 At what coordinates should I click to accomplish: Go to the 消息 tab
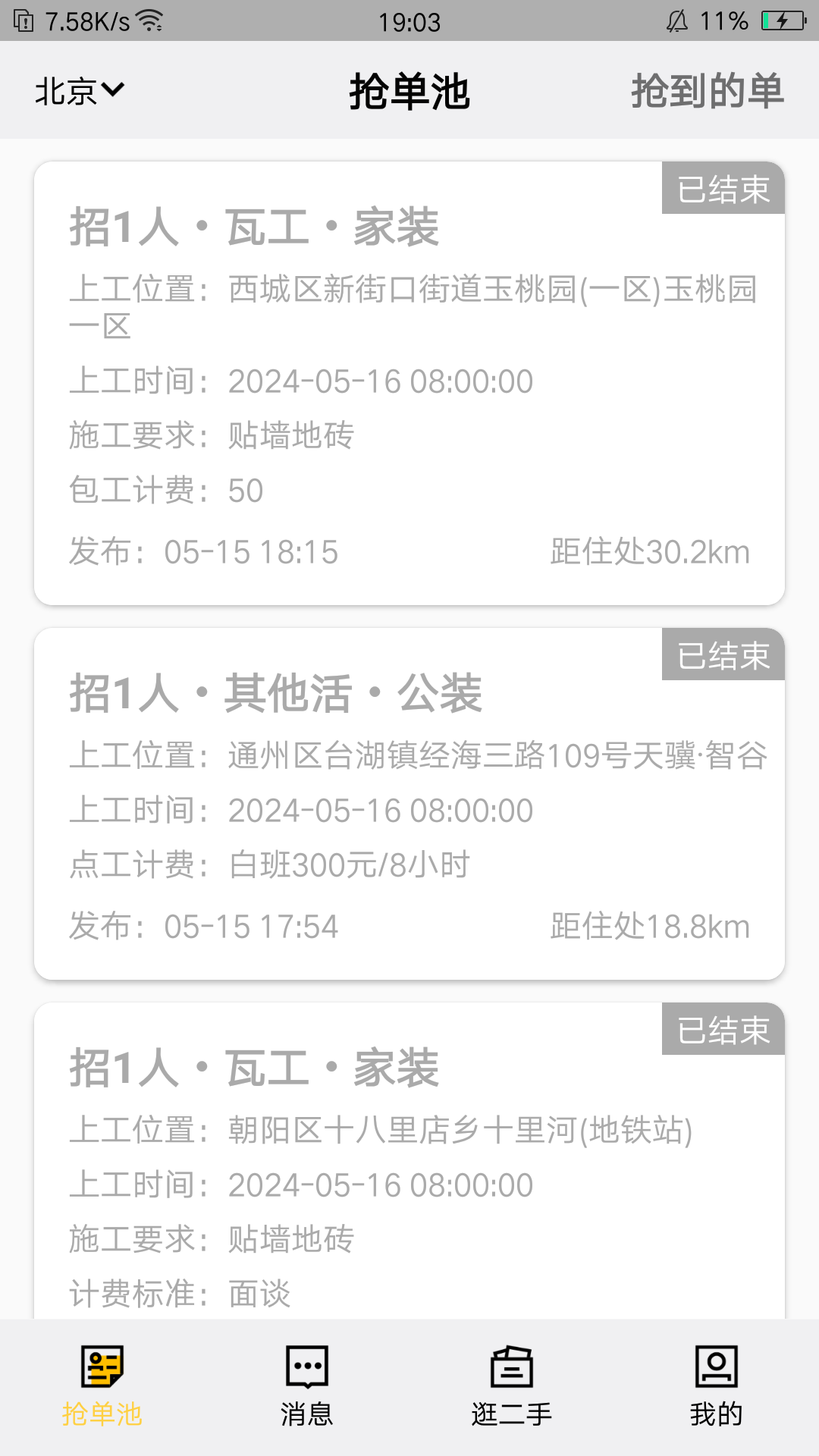[x=307, y=1386]
